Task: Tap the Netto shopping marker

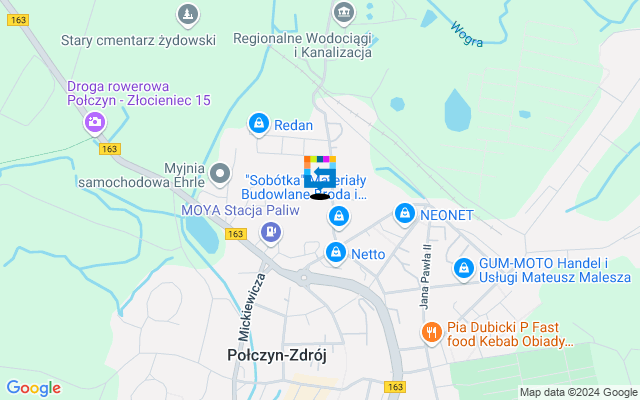Action: click(x=336, y=253)
